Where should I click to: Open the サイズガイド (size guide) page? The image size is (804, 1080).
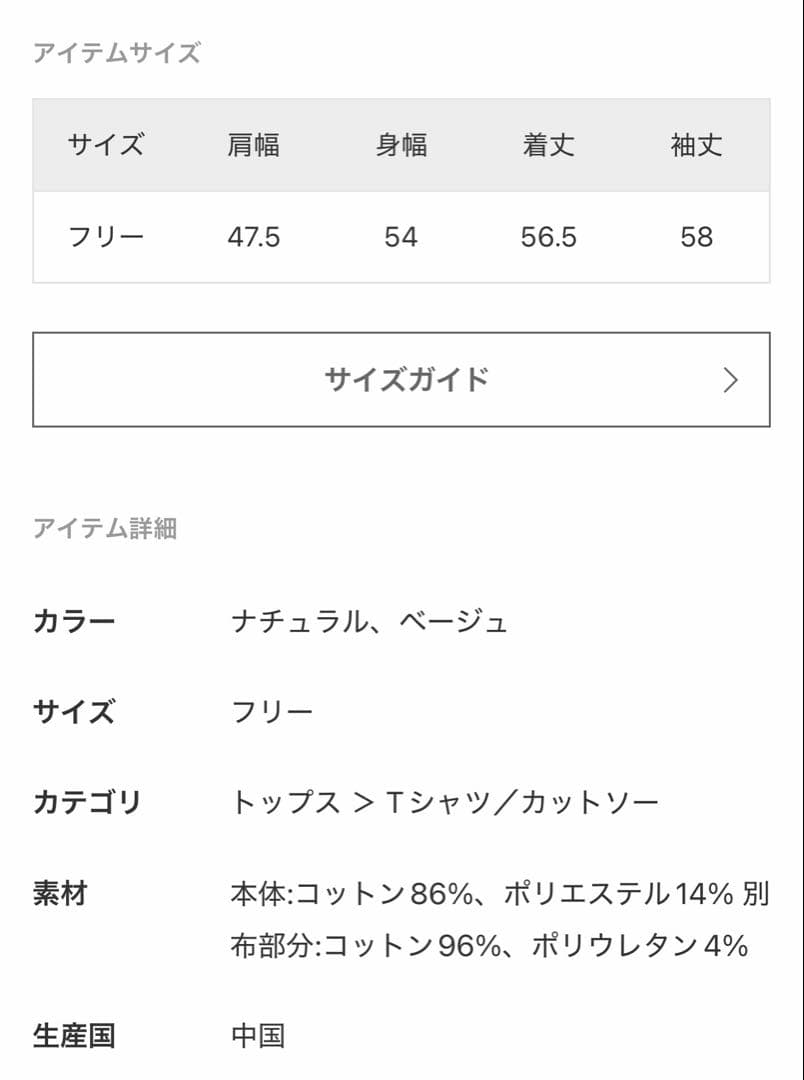click(x=402, y=380)
